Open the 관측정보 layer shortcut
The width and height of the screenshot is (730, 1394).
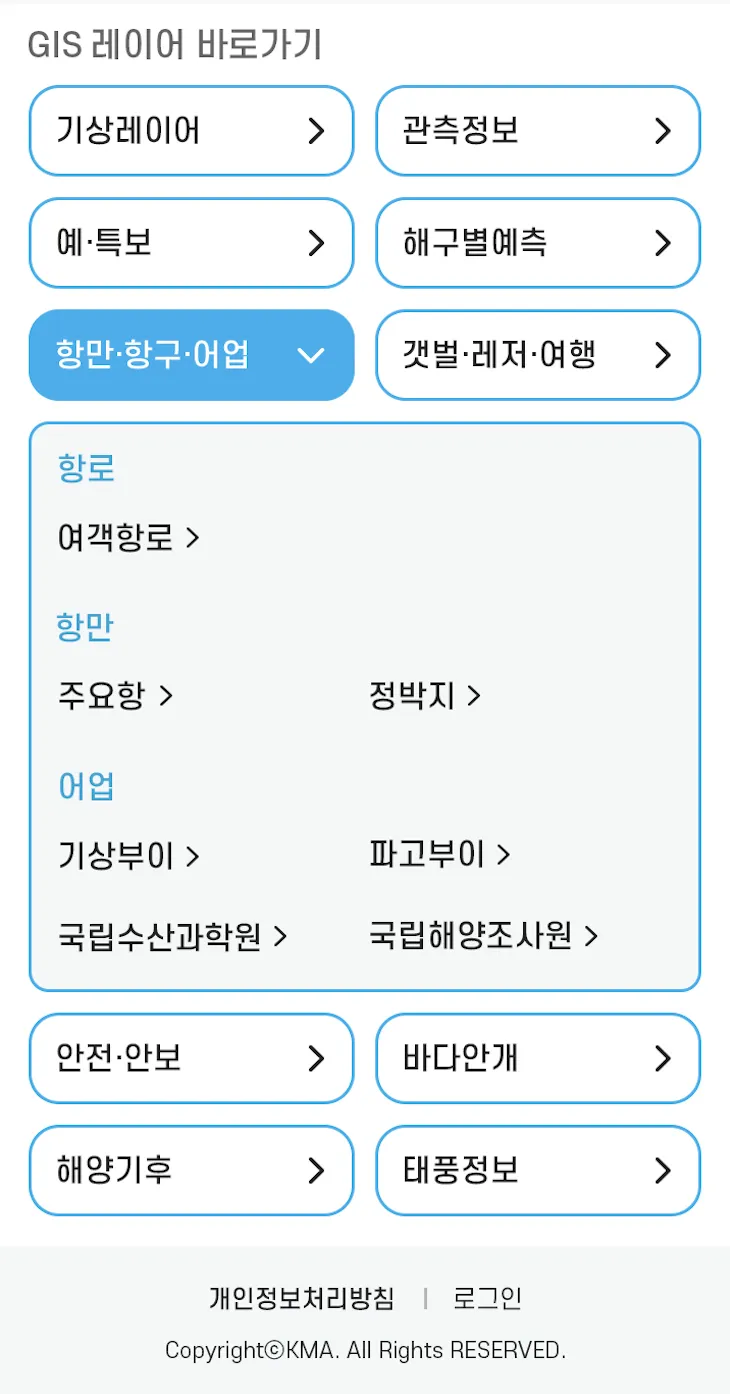point(537,131)
